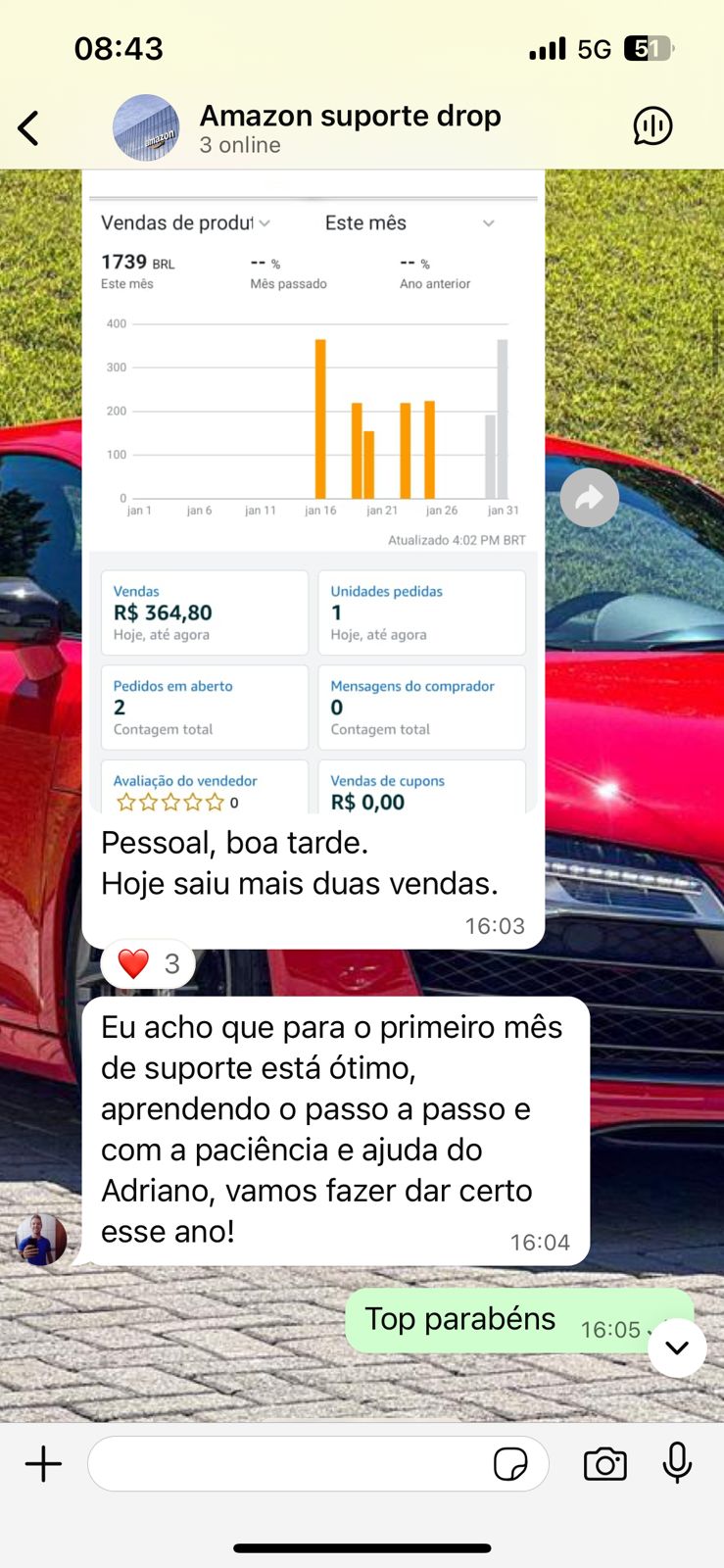The width and height of the screenshot is (724, 1568).
Task: Open the sender's profile picture
Action: point(41,1239)
